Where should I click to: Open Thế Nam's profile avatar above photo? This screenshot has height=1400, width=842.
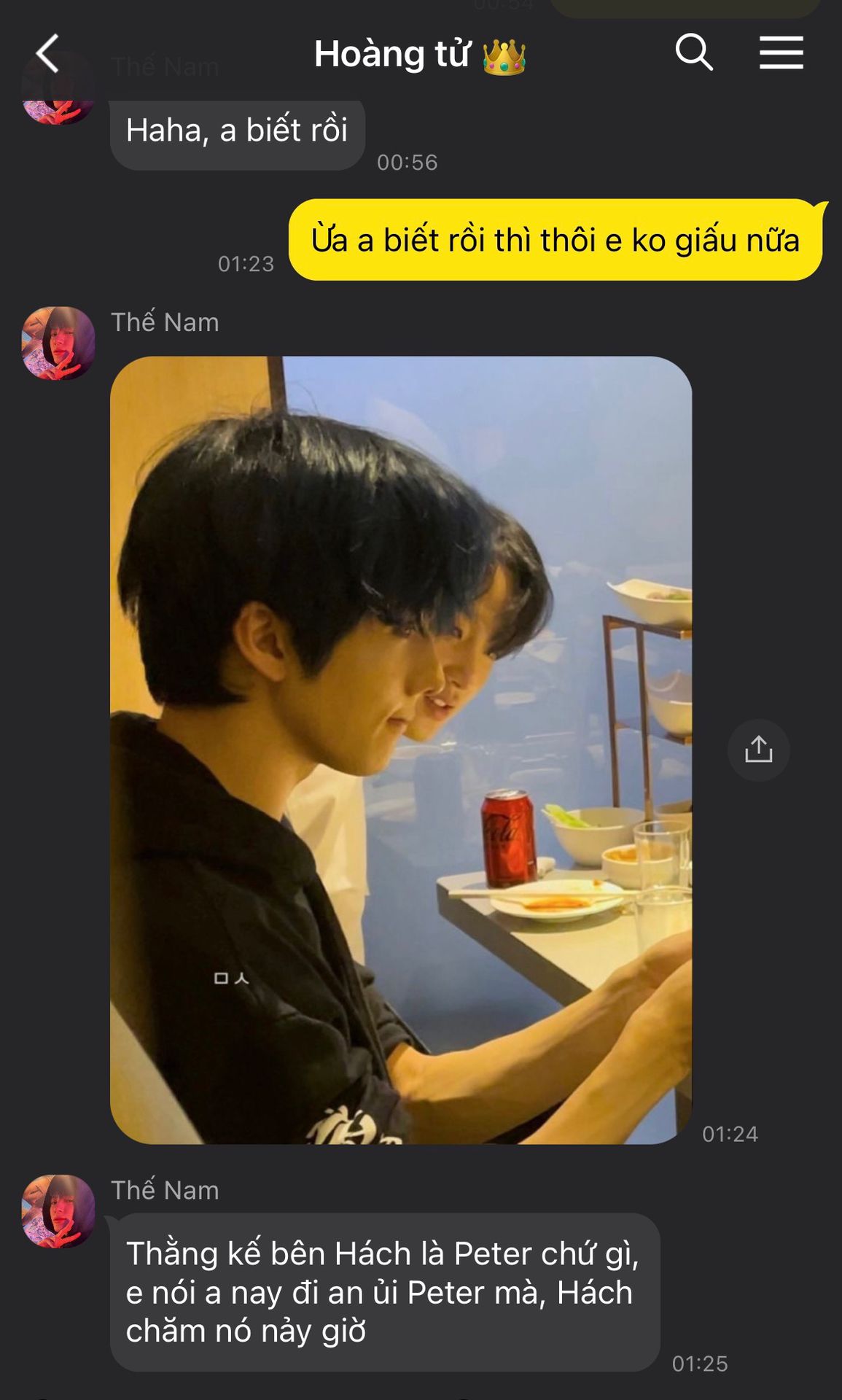[x=58, y=343]
